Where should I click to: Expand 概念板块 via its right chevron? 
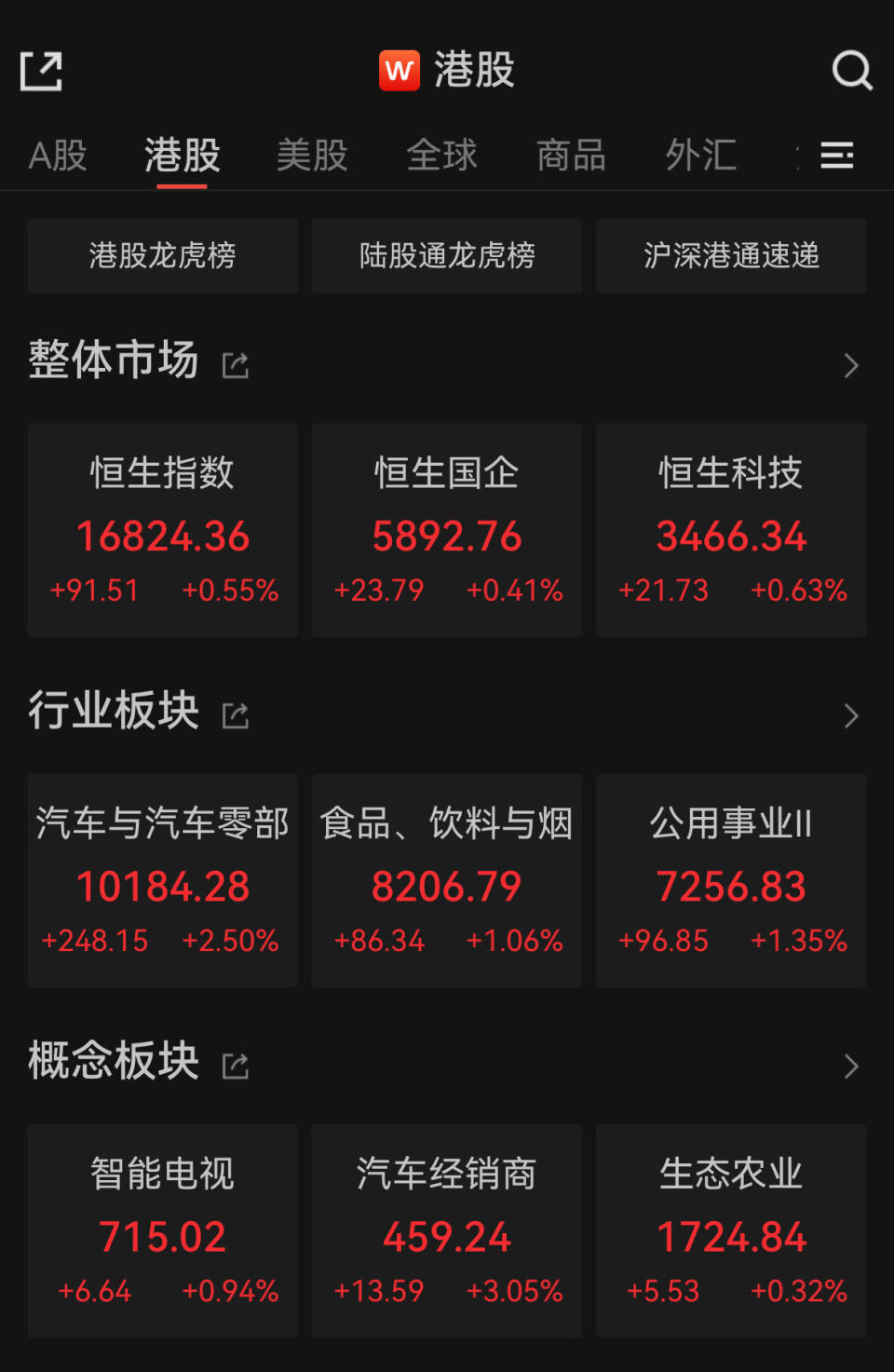point(850,1065)
